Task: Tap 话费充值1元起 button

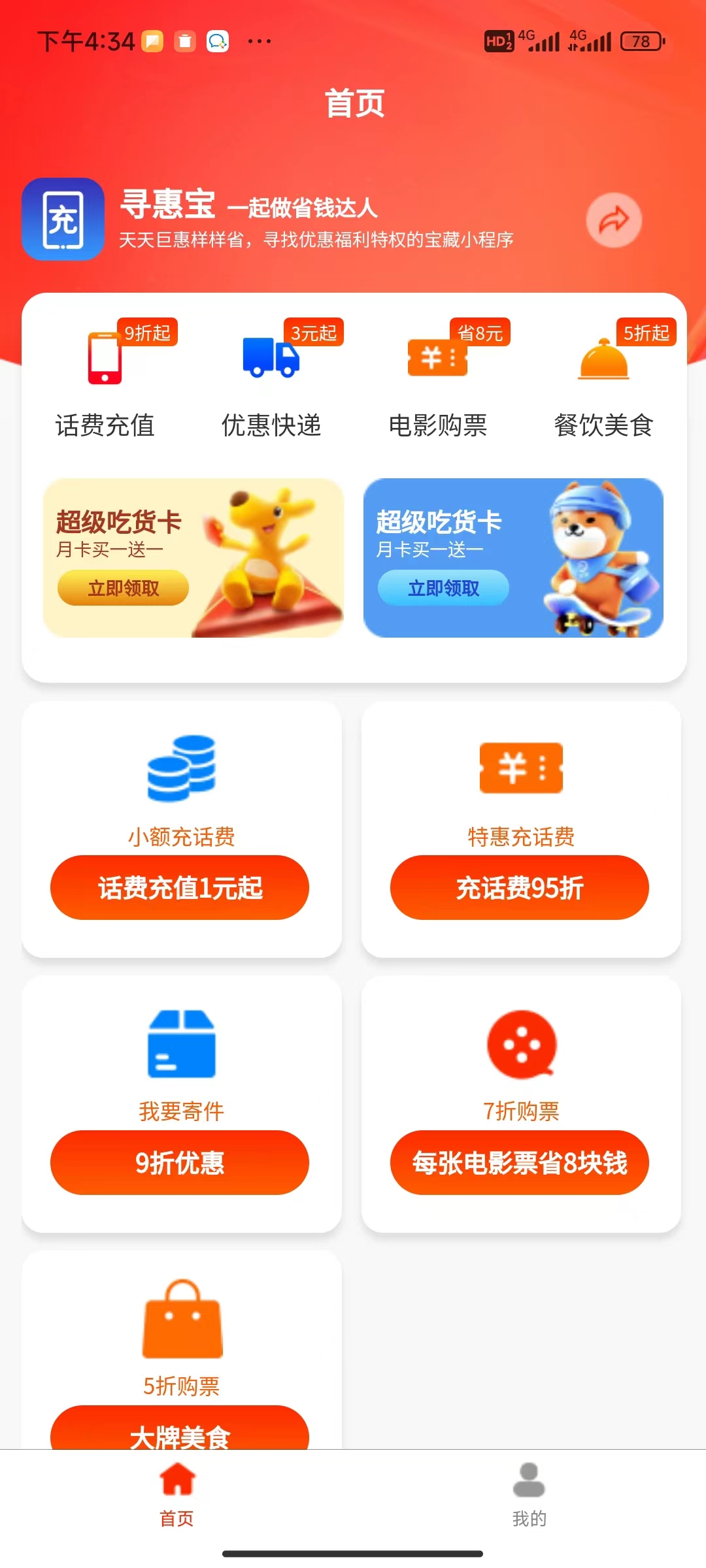Action: pyautogui.click(x=180, y=888)
